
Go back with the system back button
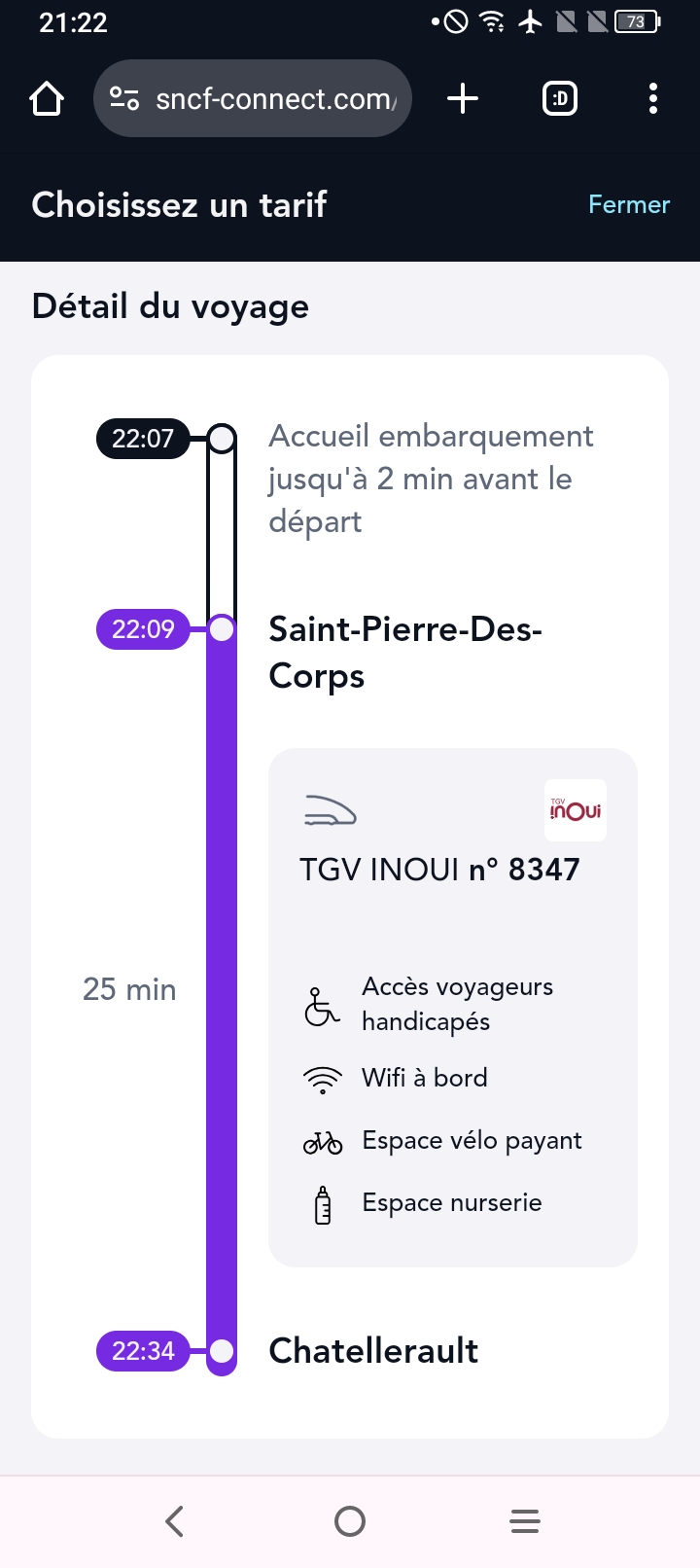[175, 1520]
